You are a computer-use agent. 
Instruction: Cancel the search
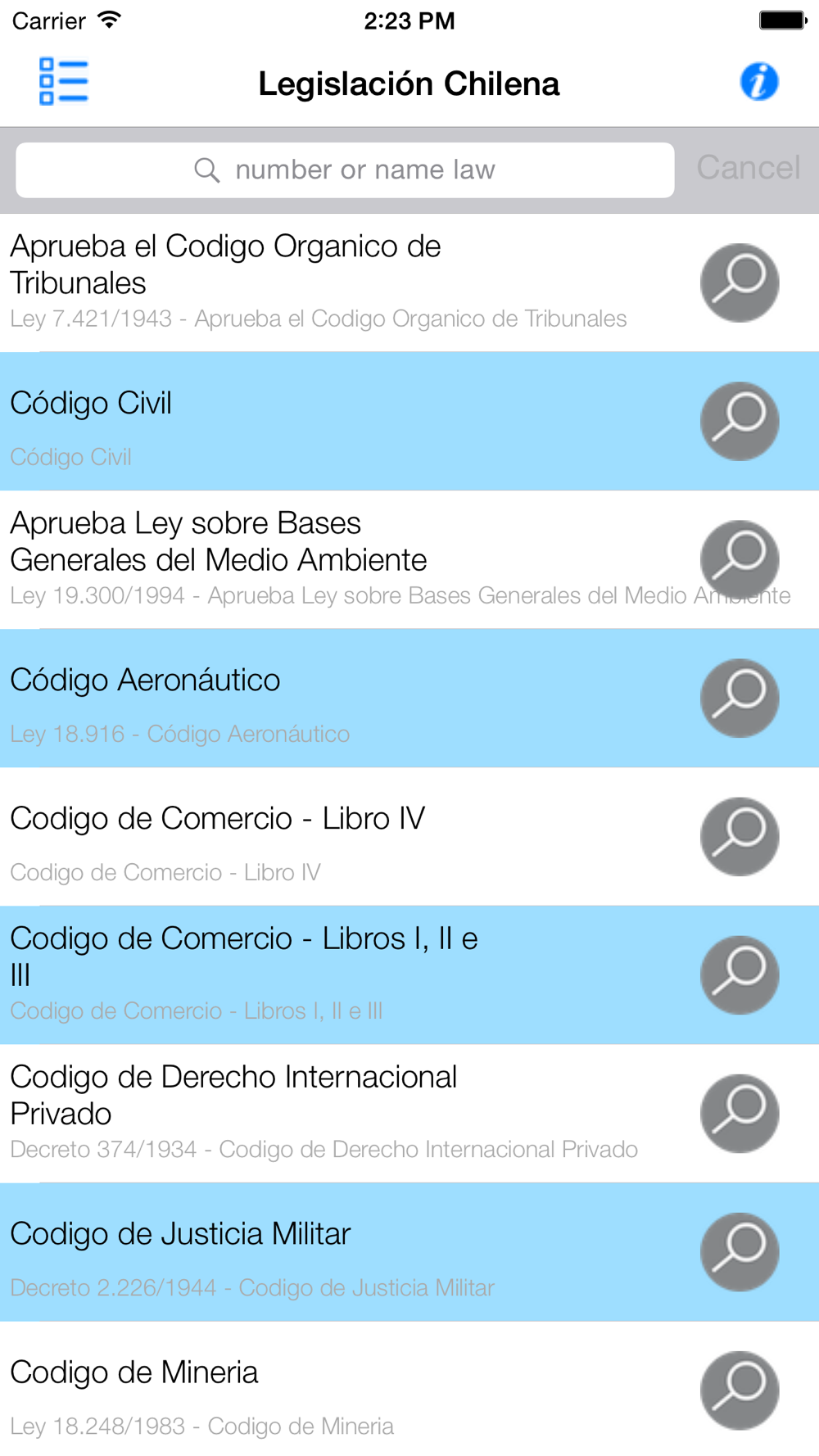click(x=748, y=168)
